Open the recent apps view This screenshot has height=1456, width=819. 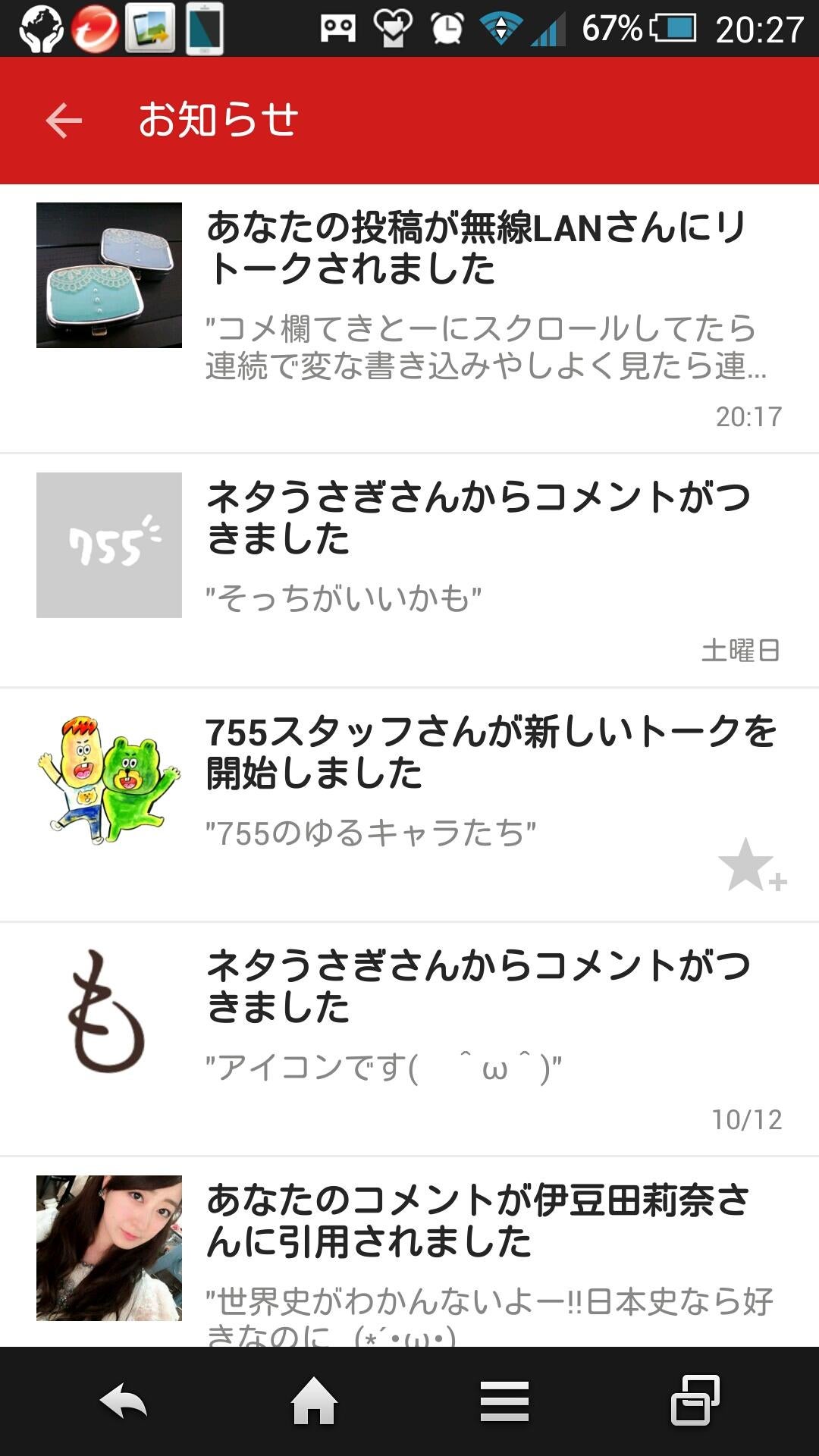pos(695,1401)
